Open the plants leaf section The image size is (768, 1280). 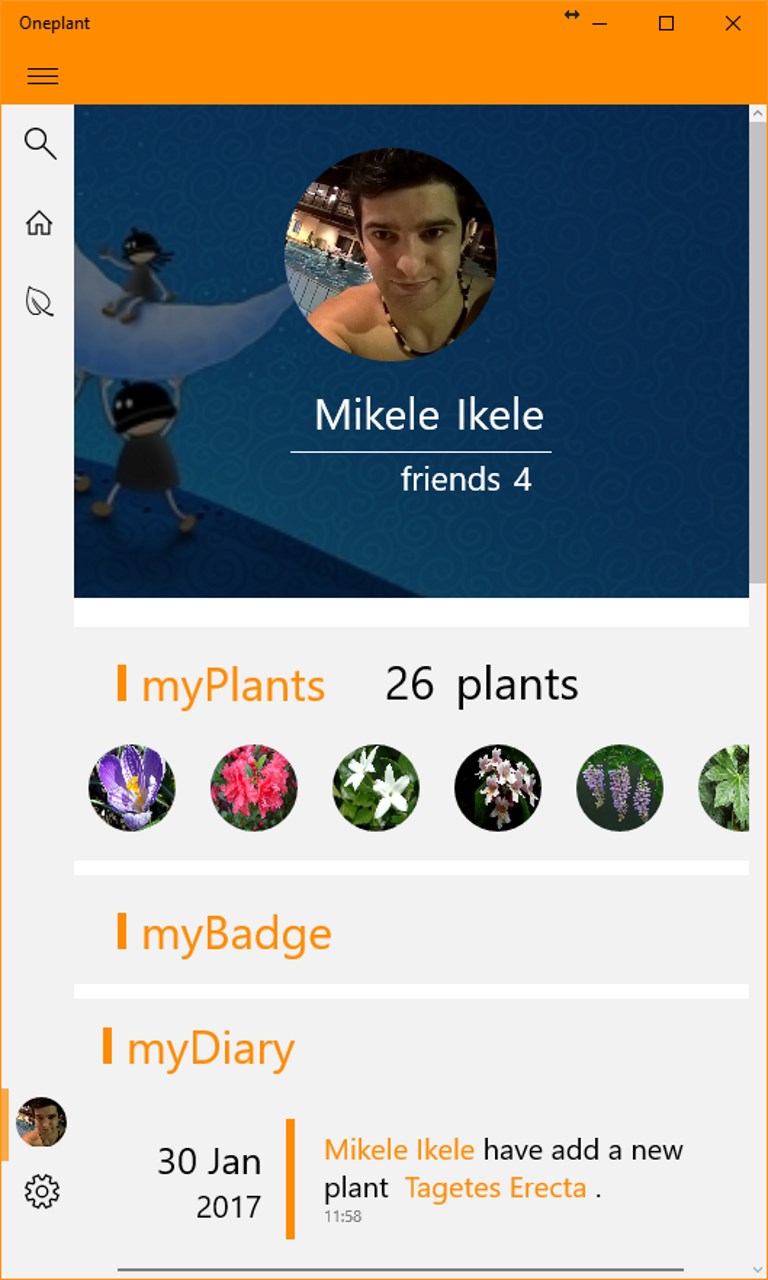click(39, 301)
